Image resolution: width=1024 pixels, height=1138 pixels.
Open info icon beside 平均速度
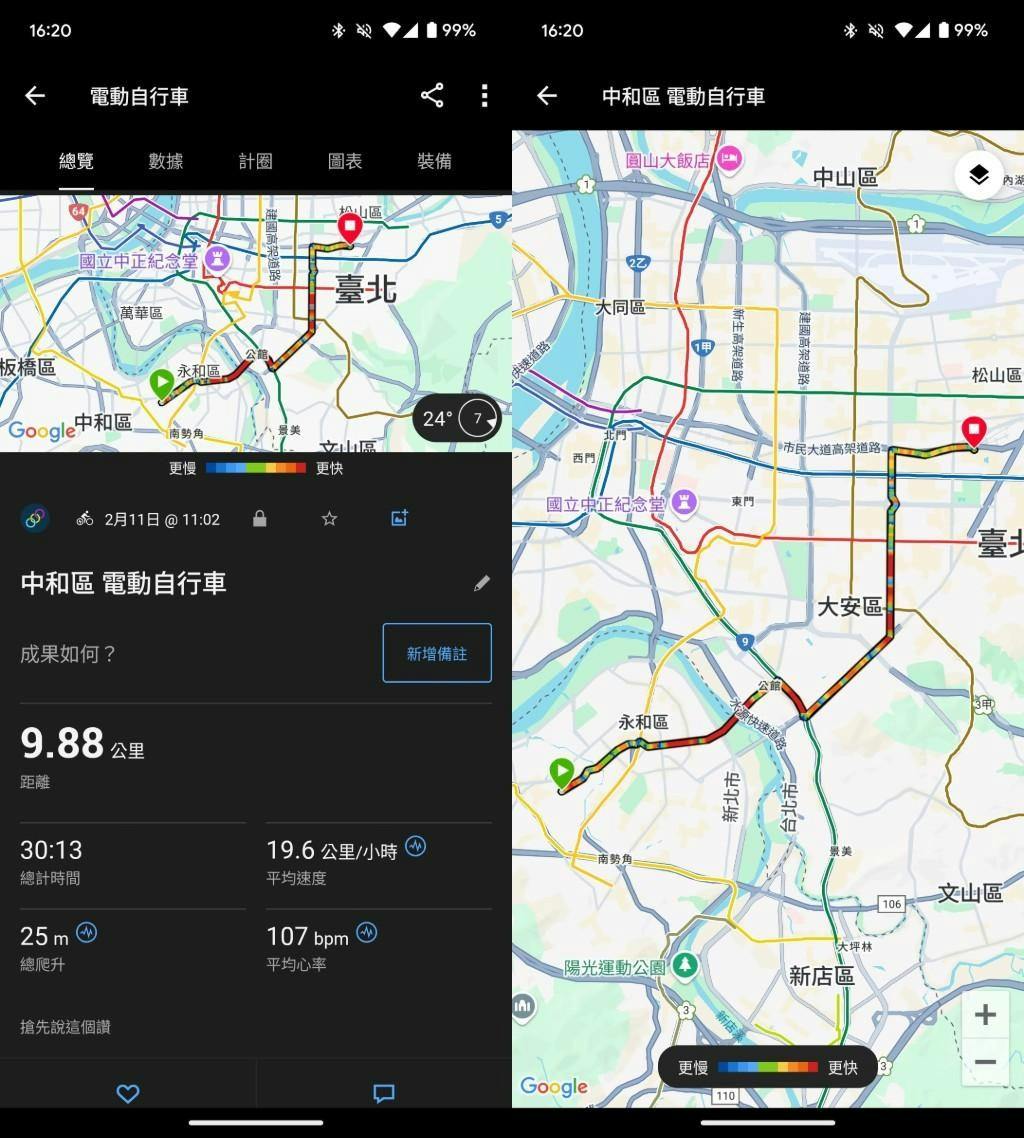click(x=415, y=847)
